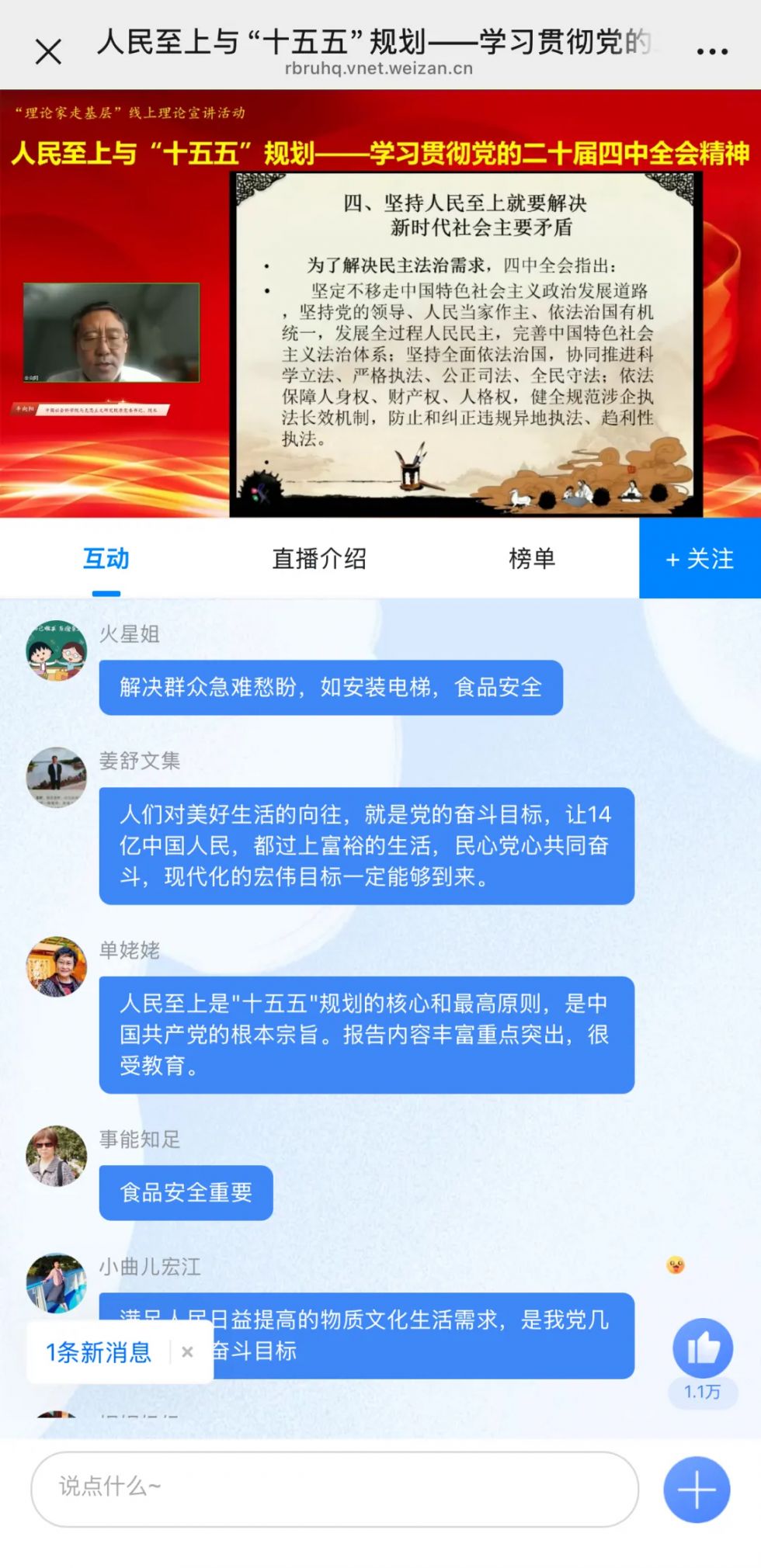Focus the 说点什么~ comment box
This screenshot has height=1568, width=761.
[x=334, y=1486]
